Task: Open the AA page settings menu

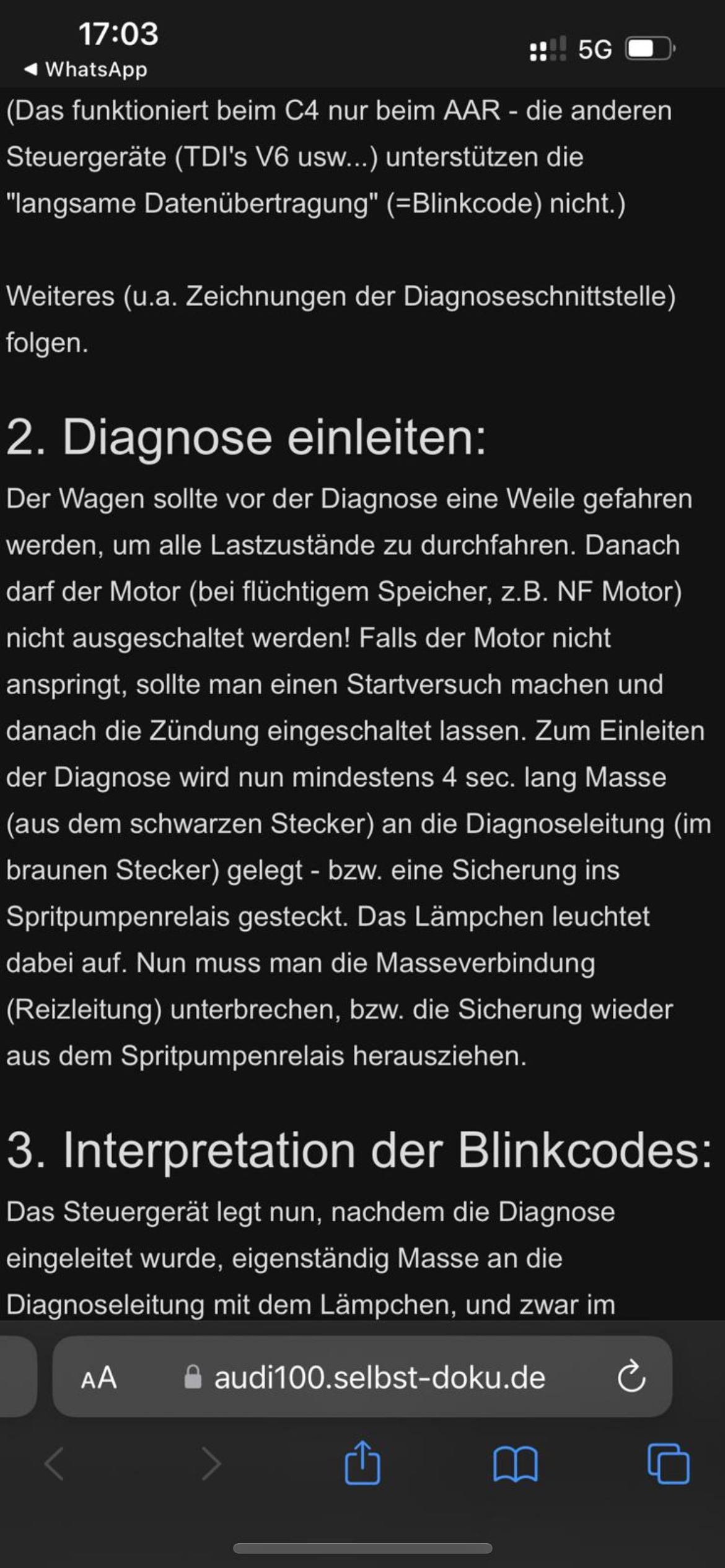Action: coord(99,1378)
